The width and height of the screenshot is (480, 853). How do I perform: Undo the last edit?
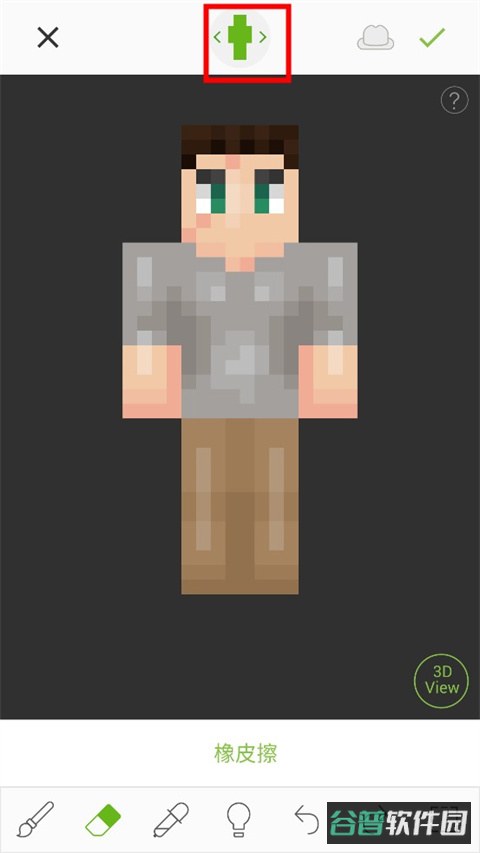point(306,819)
